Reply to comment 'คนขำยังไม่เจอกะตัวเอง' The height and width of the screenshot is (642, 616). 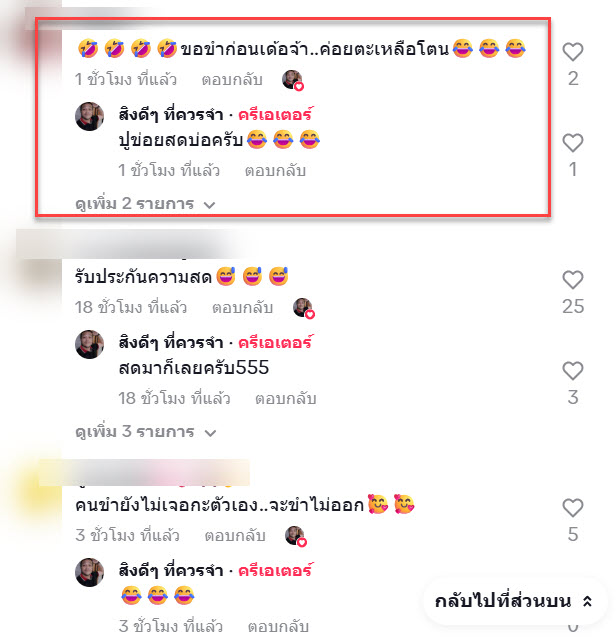236,535
